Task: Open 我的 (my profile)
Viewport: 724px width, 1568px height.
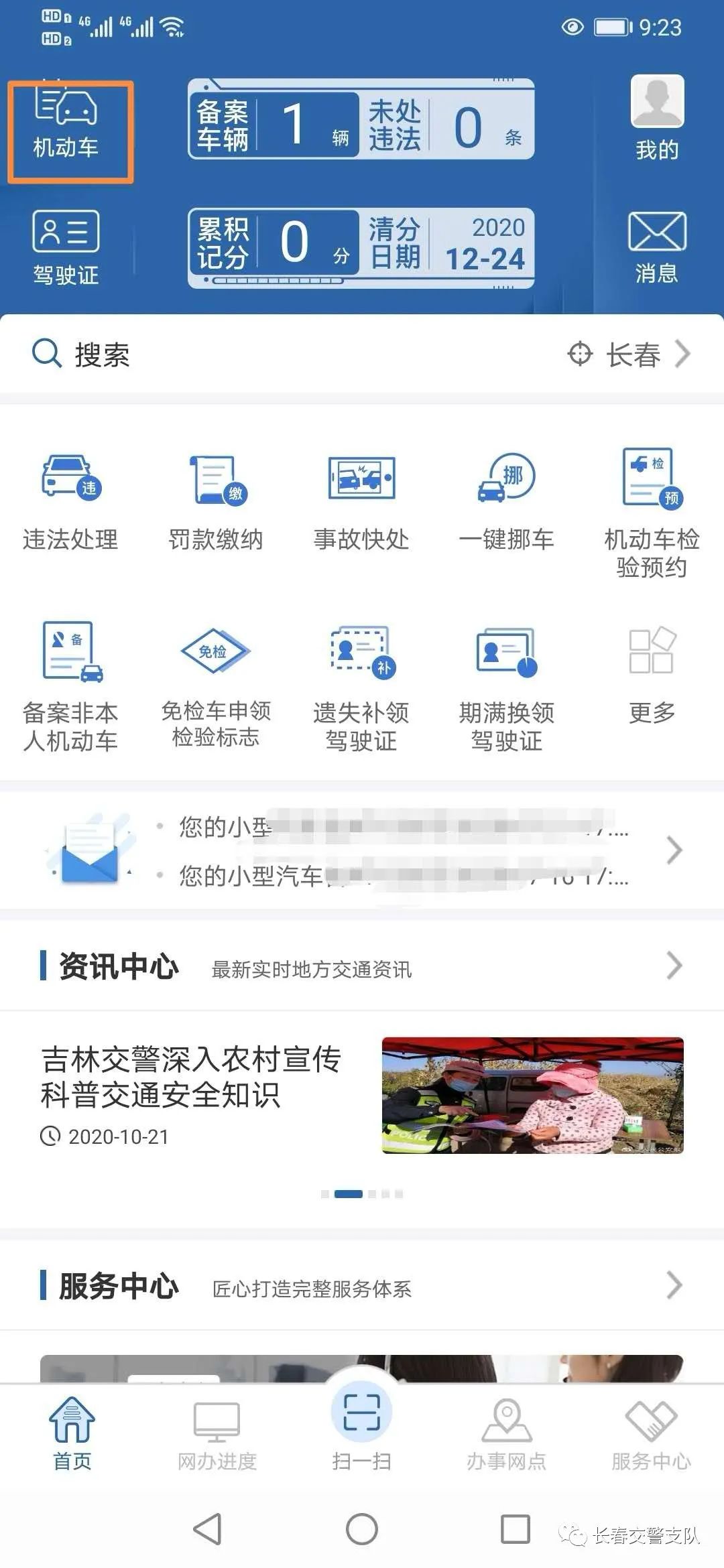Action: [657, 118]
